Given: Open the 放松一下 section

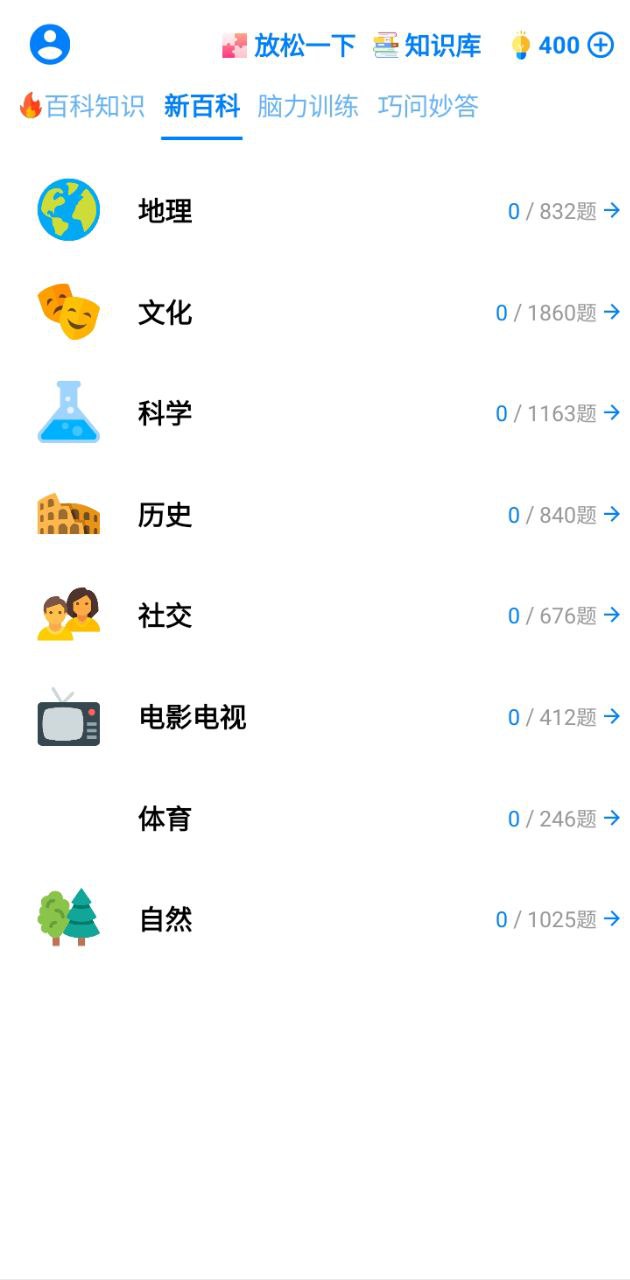Looking at the screenshot, I should coord(288,45).
